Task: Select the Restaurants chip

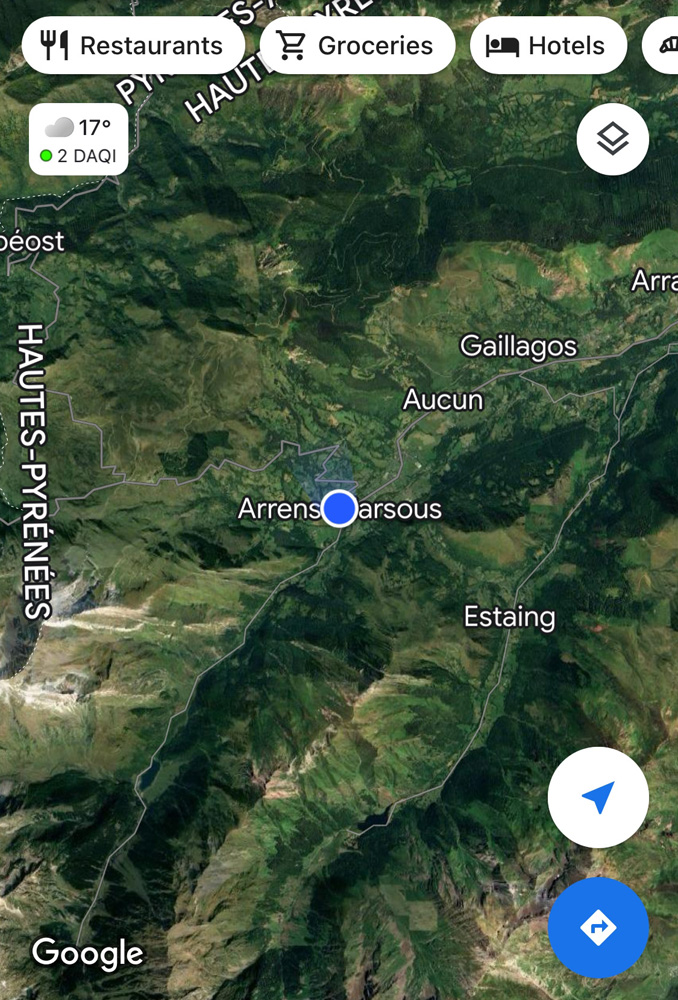Action: 132,46
